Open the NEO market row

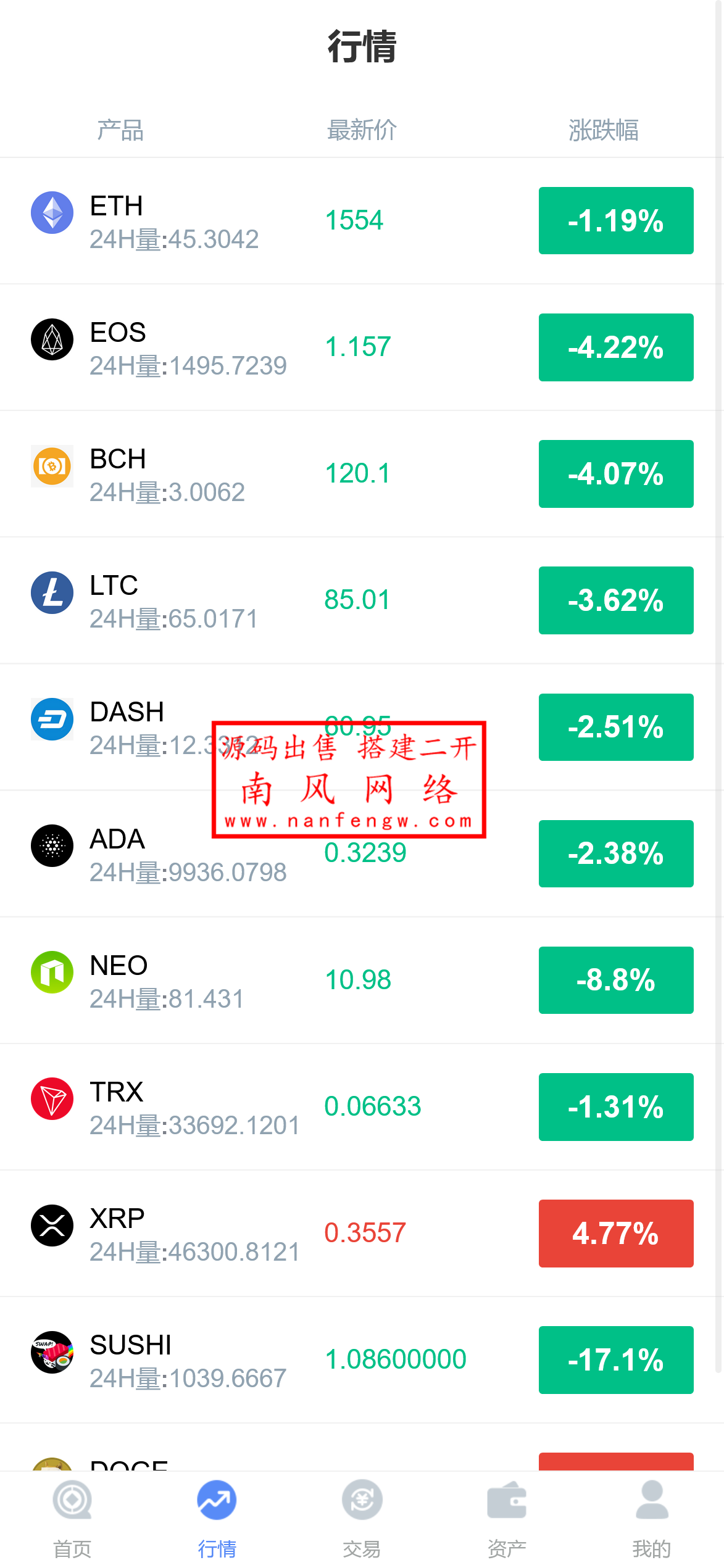point(362,980)
